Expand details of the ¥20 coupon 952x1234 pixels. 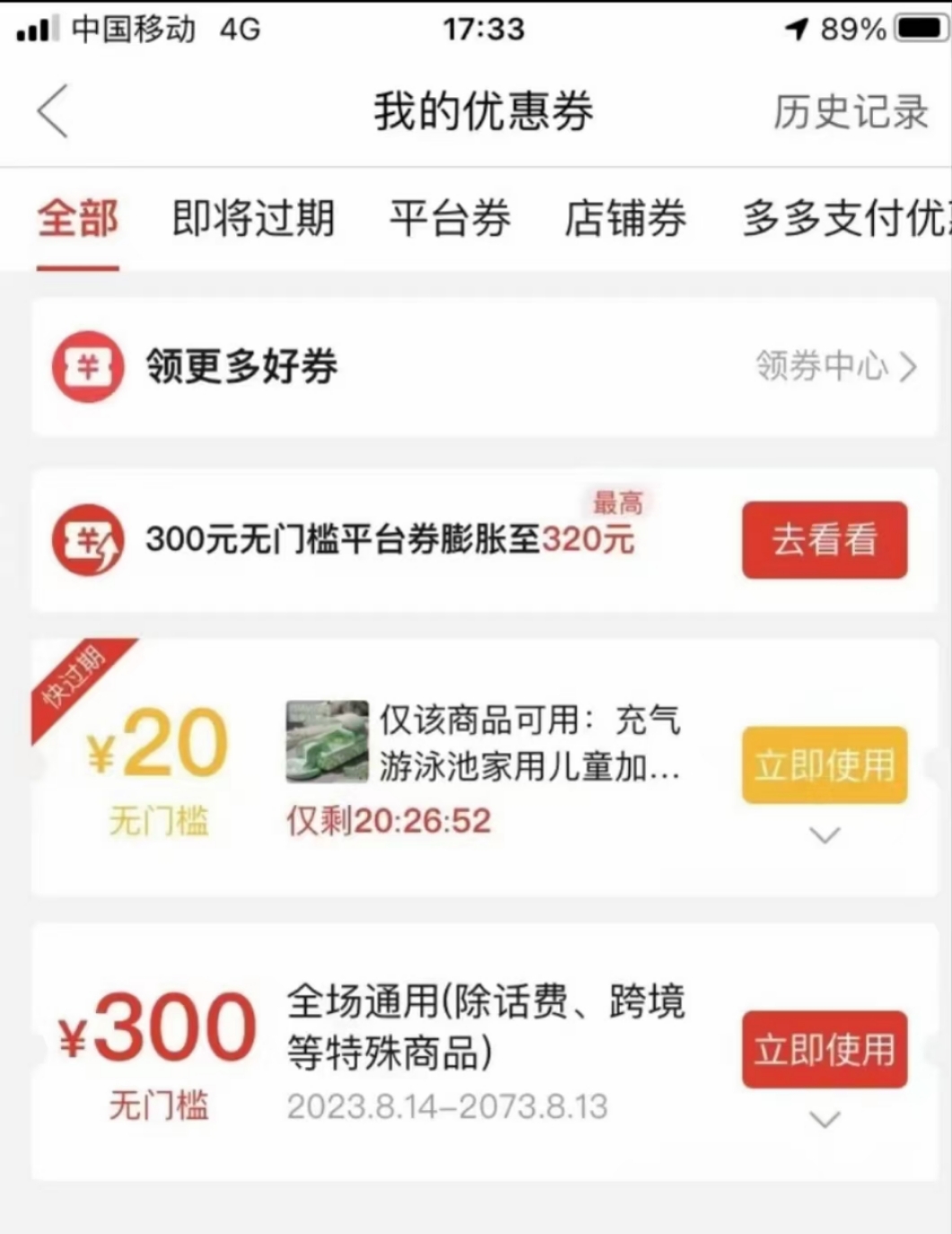point(824,835)
